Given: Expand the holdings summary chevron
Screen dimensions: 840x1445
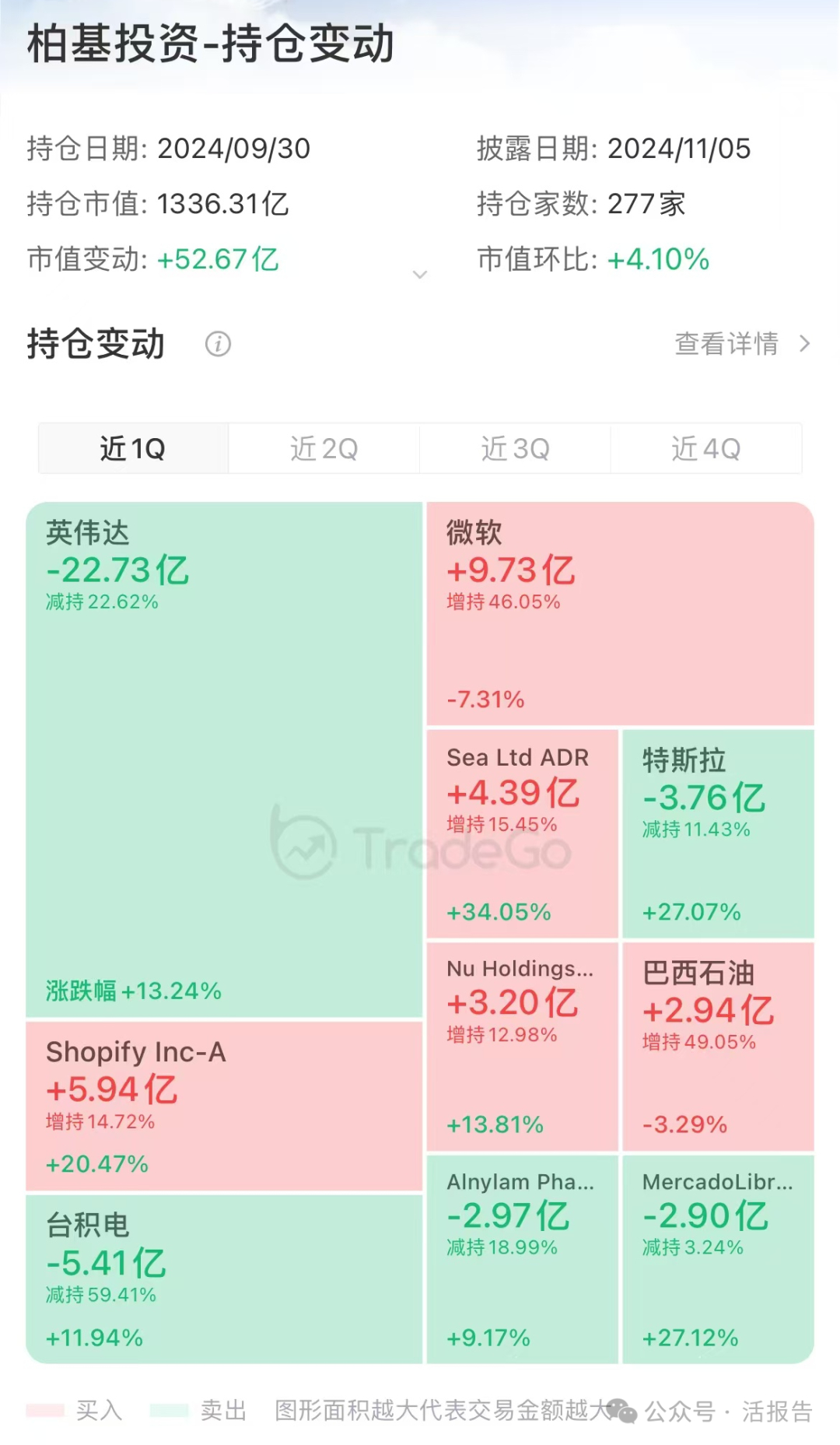Looking at the screenshot, I should (x=420, y=275).
